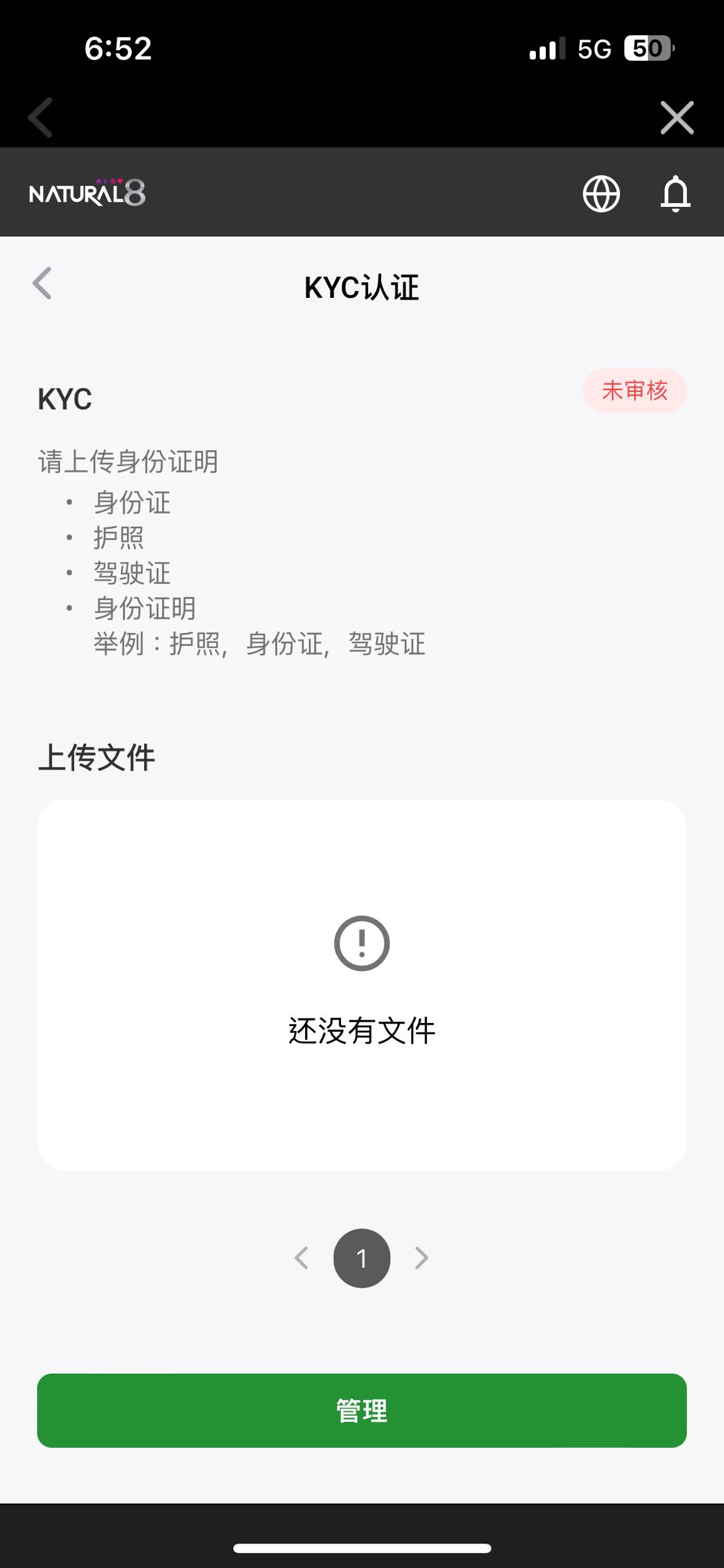The height and width of the screenshot is (1568, 724).
Task: Go to the previous page with left chevron
Action: pyautogui.click(x=302, y=1258)
